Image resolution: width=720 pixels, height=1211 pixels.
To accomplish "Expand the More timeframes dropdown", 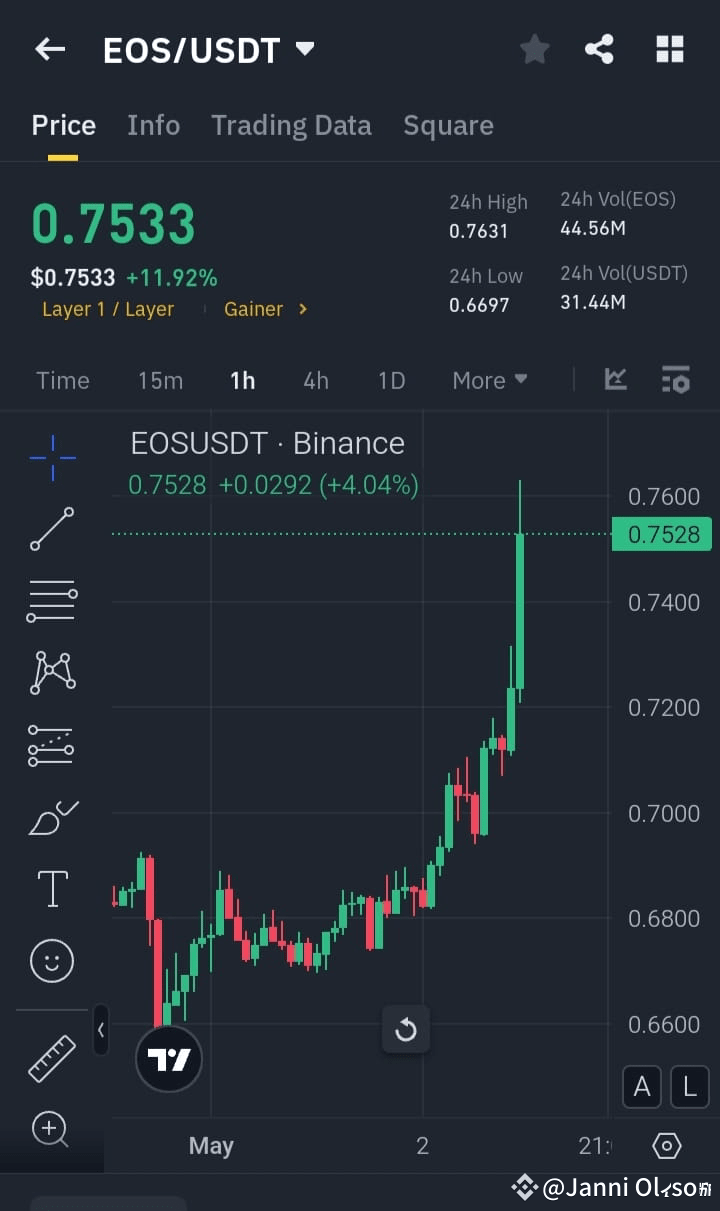I will (x=489, y=380).
